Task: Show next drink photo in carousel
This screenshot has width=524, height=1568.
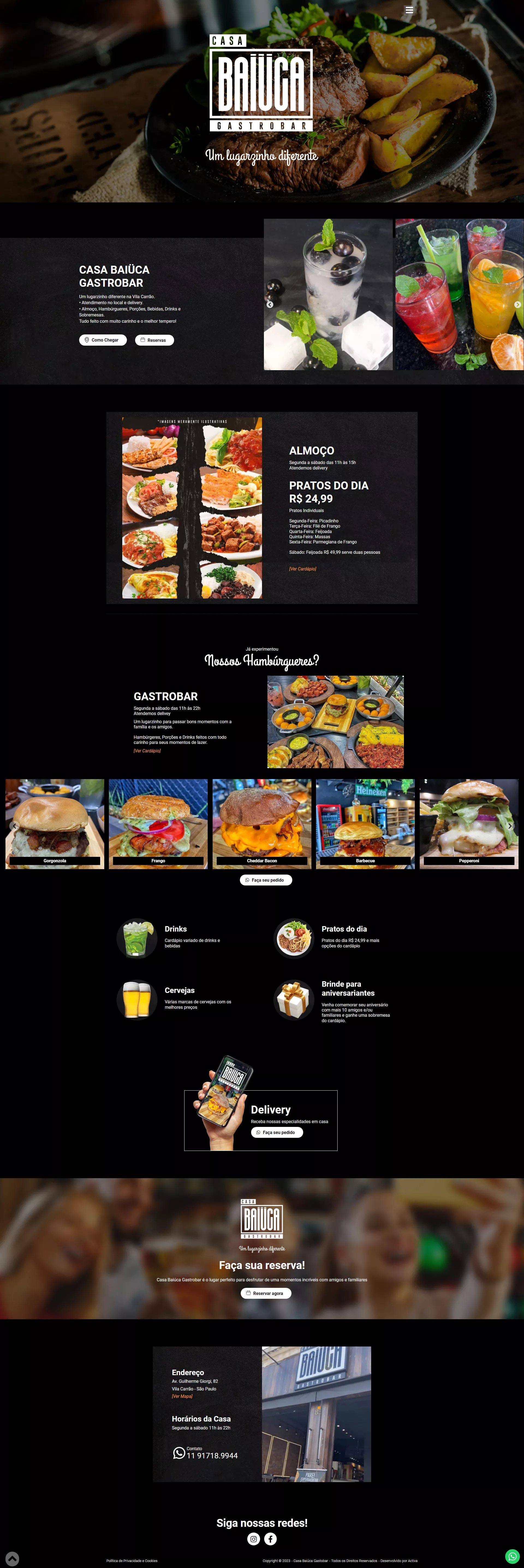Action: [517, 304]
